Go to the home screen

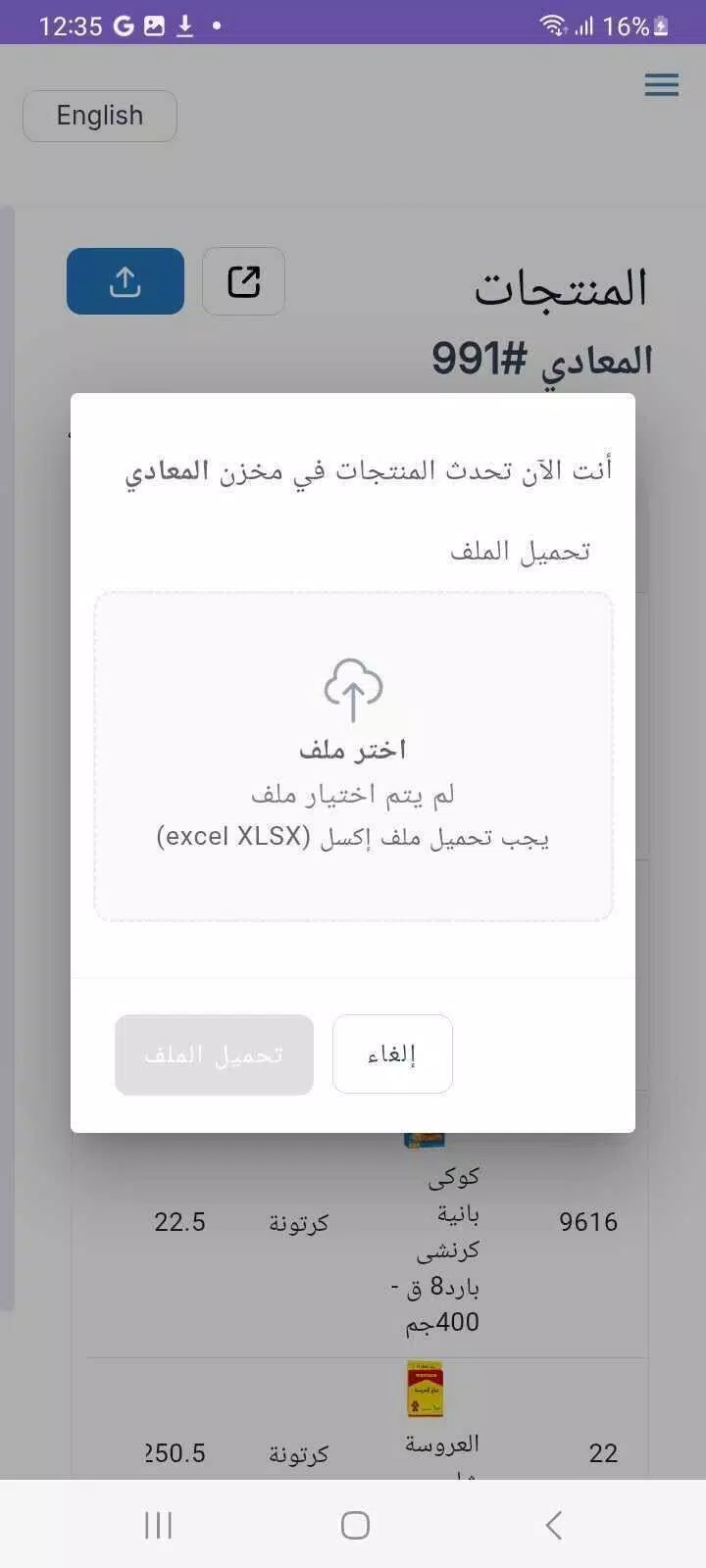point(355,1525)
